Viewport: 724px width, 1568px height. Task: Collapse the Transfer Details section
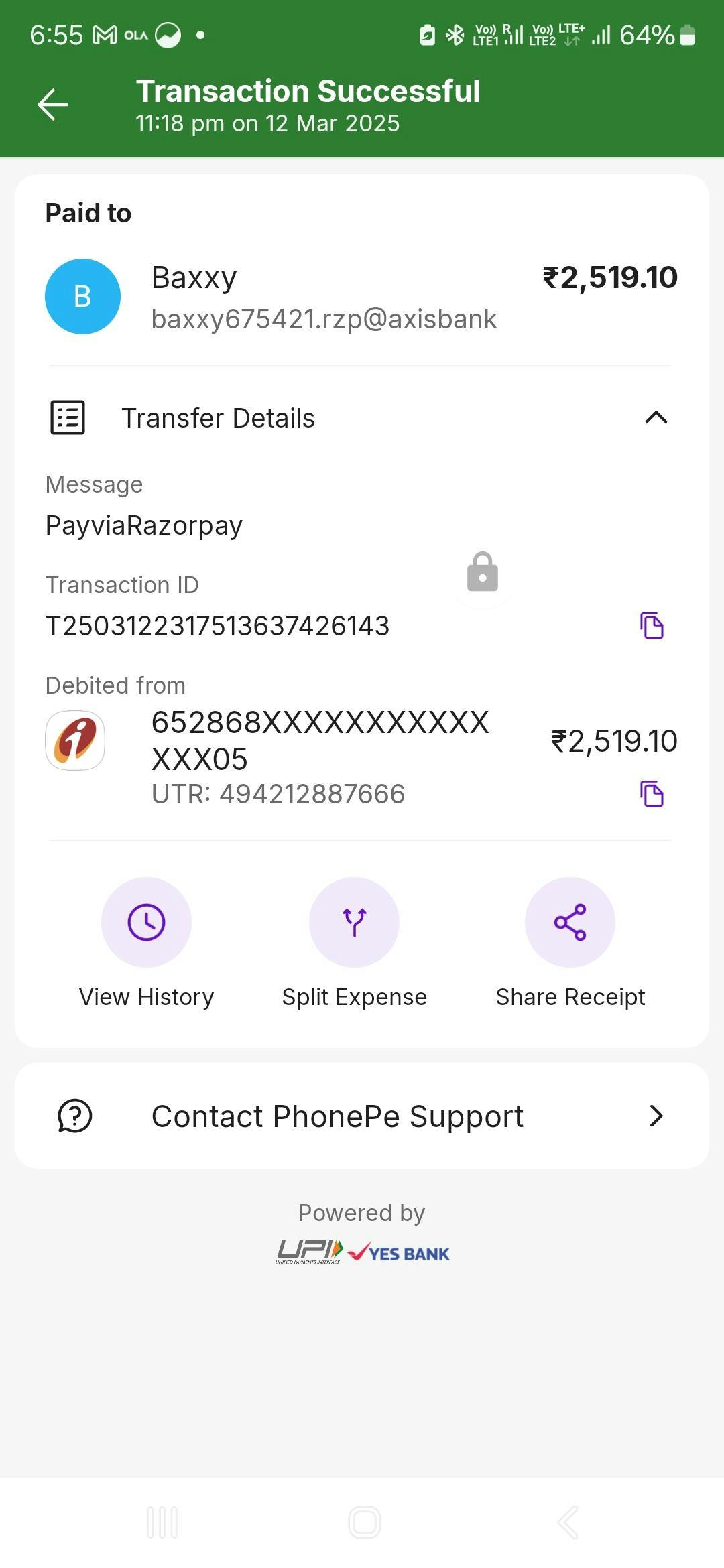point(655,418)
